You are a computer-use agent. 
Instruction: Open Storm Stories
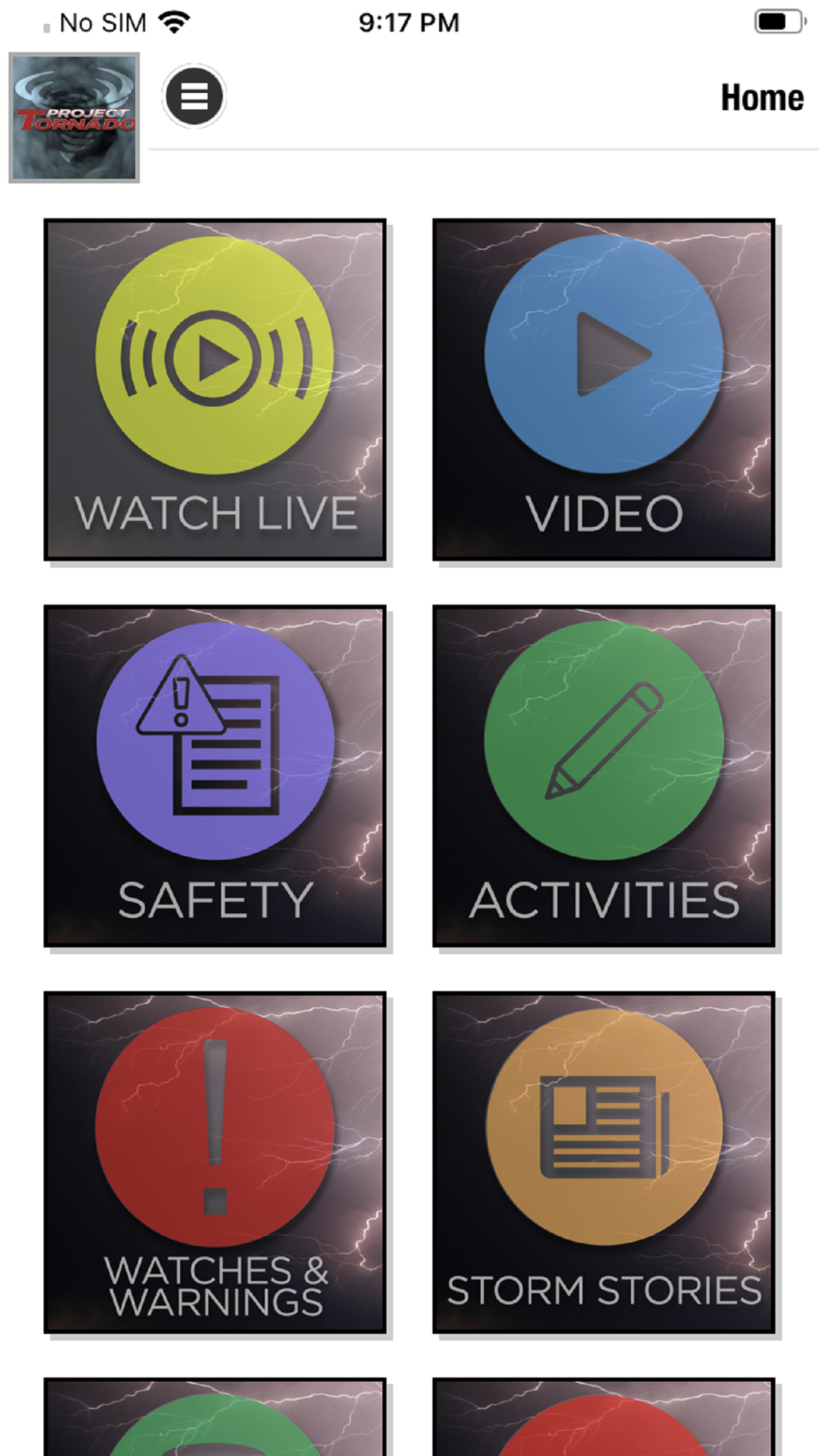604,1162
